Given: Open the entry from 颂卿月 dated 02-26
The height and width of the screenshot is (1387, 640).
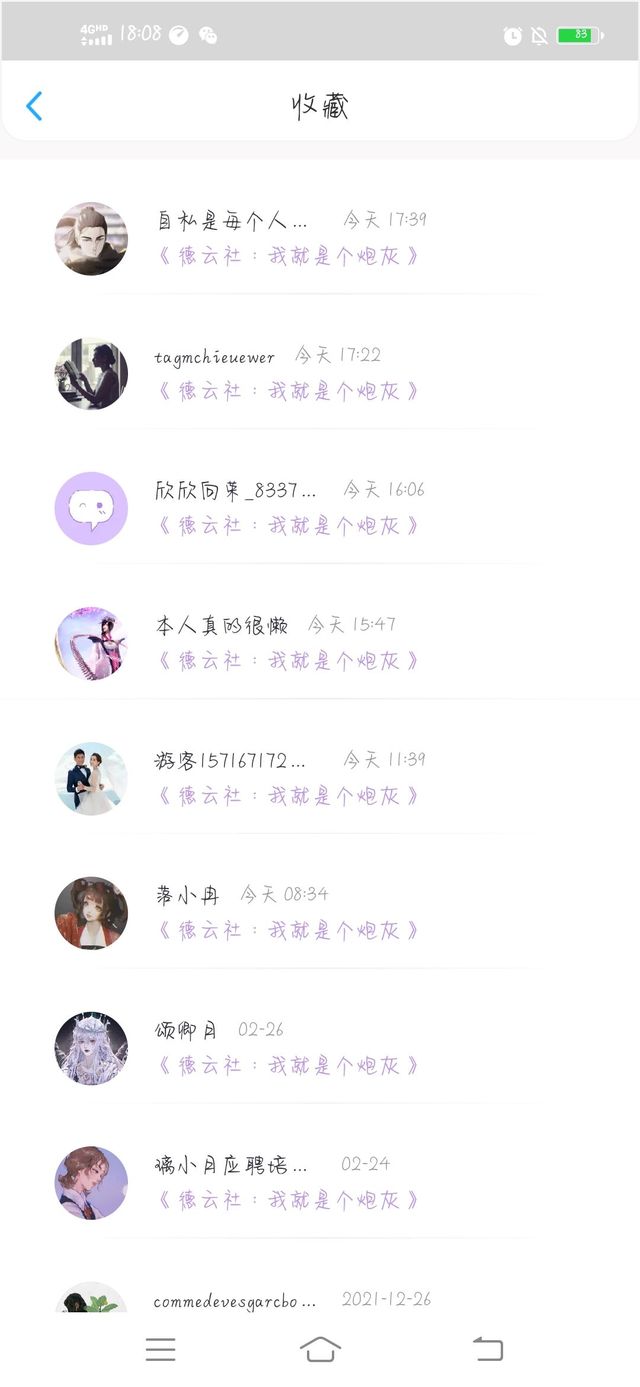Looking at the screenshot, I should click(x=320, y=1048).
